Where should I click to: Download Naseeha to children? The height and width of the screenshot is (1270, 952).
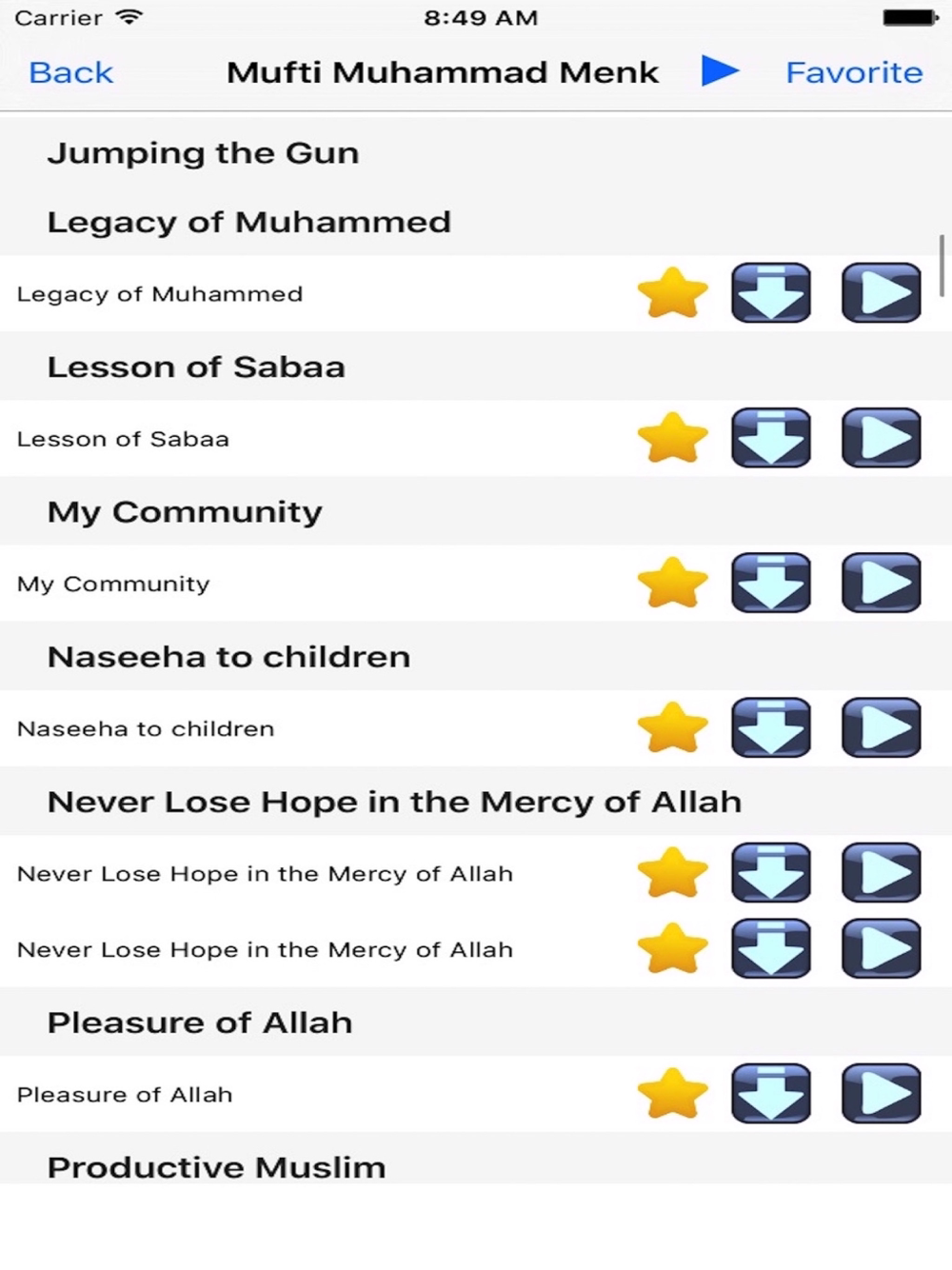point(771,727)
